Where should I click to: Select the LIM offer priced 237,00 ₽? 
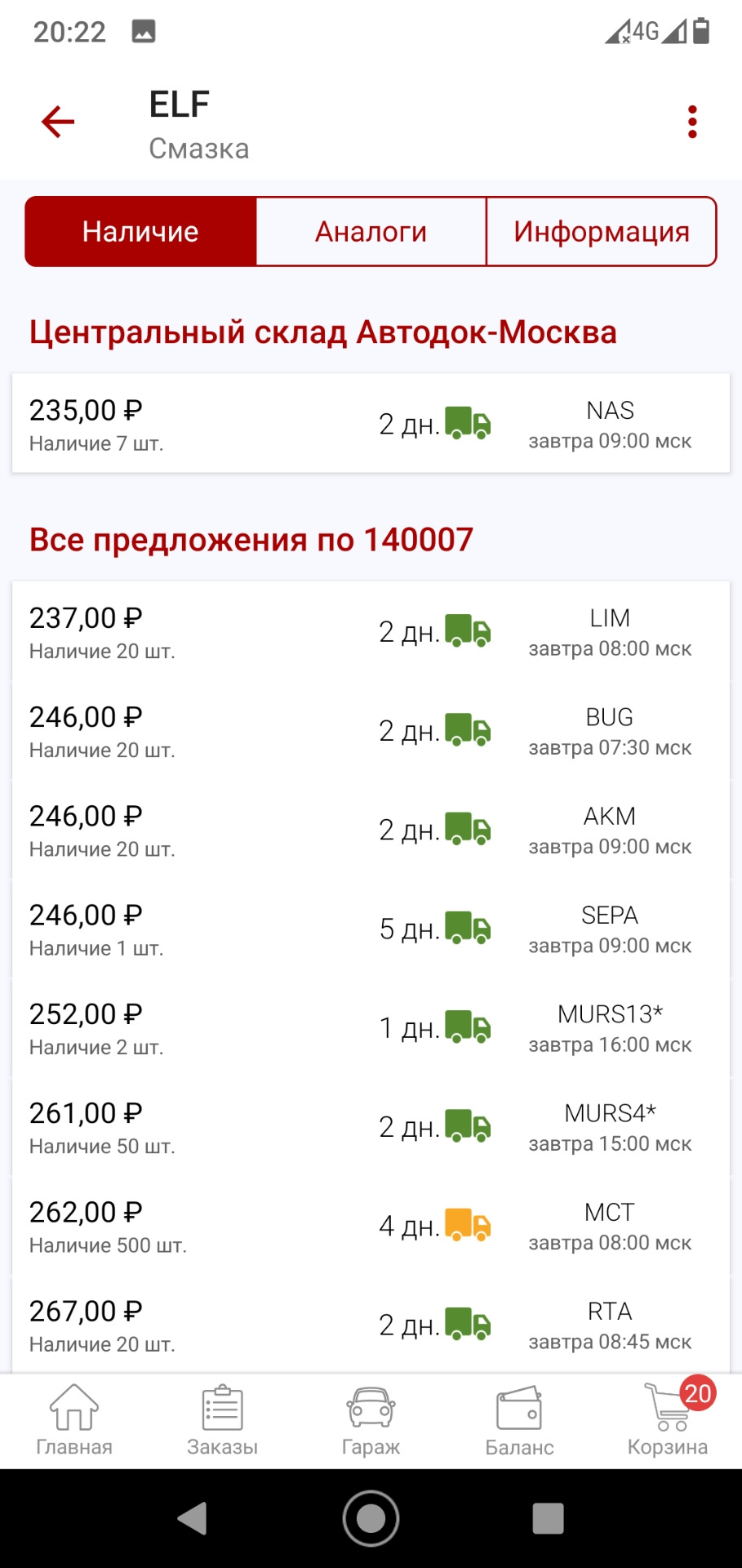(370, 633)
